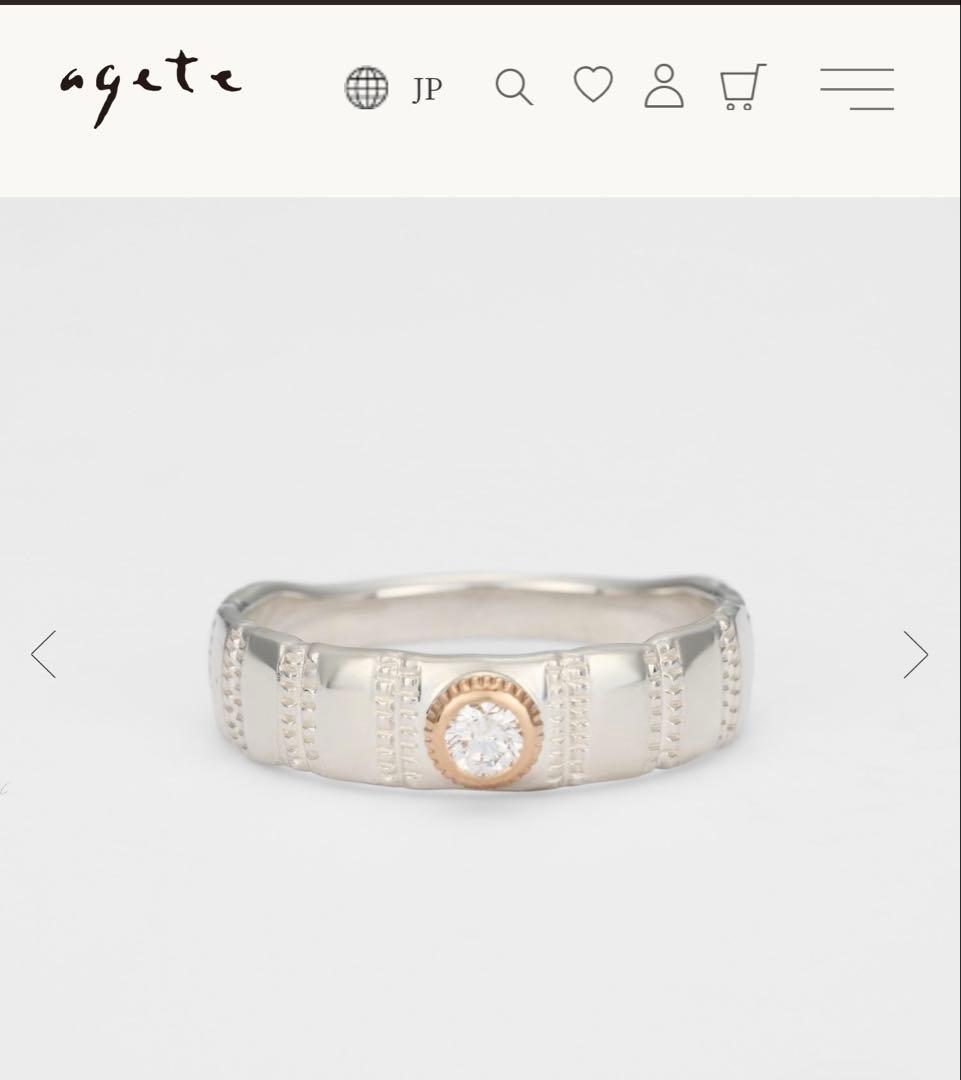Open the hamburger menu
The image size is (961, 1080).
point(857,88)
